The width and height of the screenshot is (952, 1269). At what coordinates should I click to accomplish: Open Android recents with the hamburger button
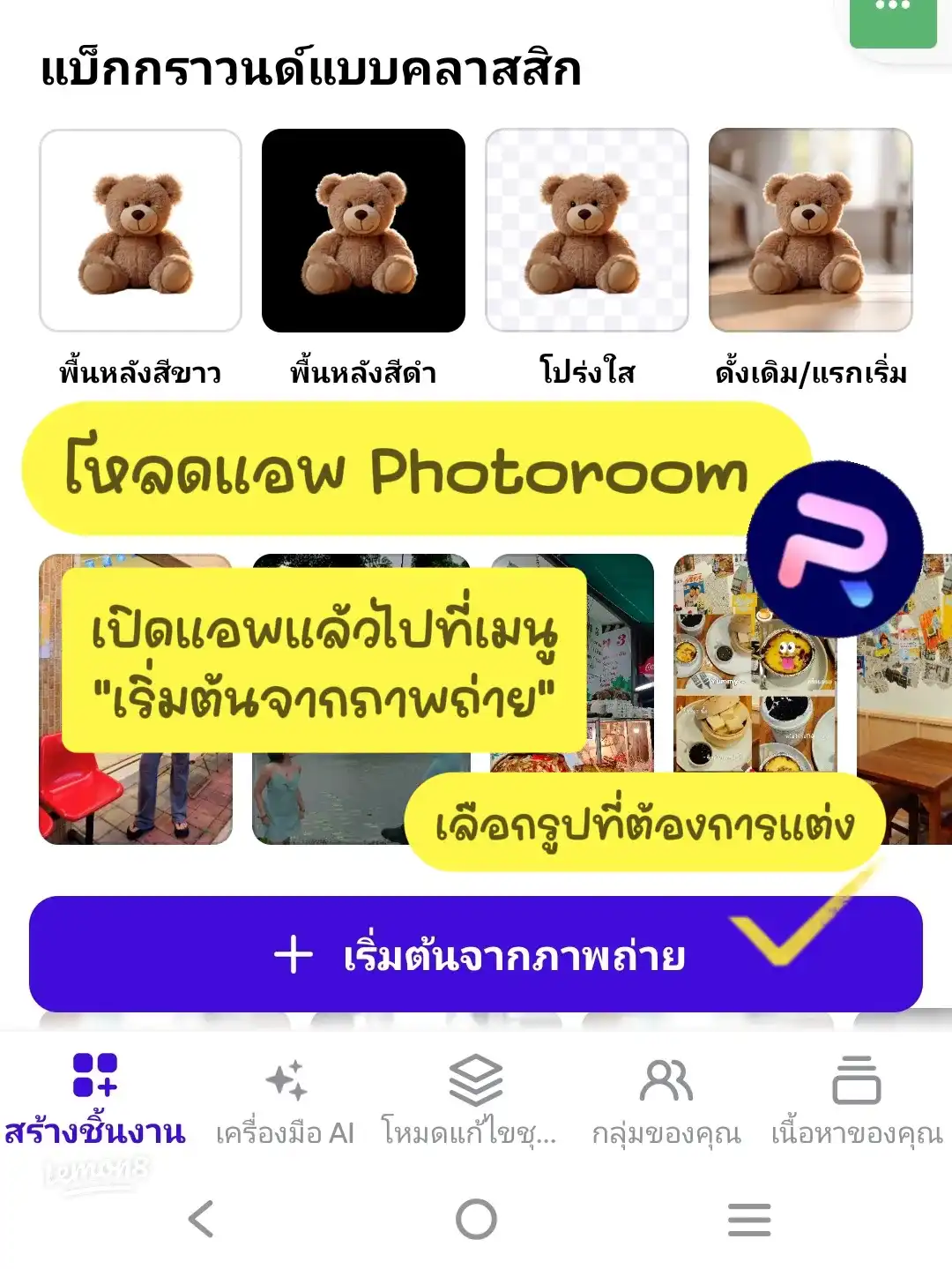coord(750,1220)
